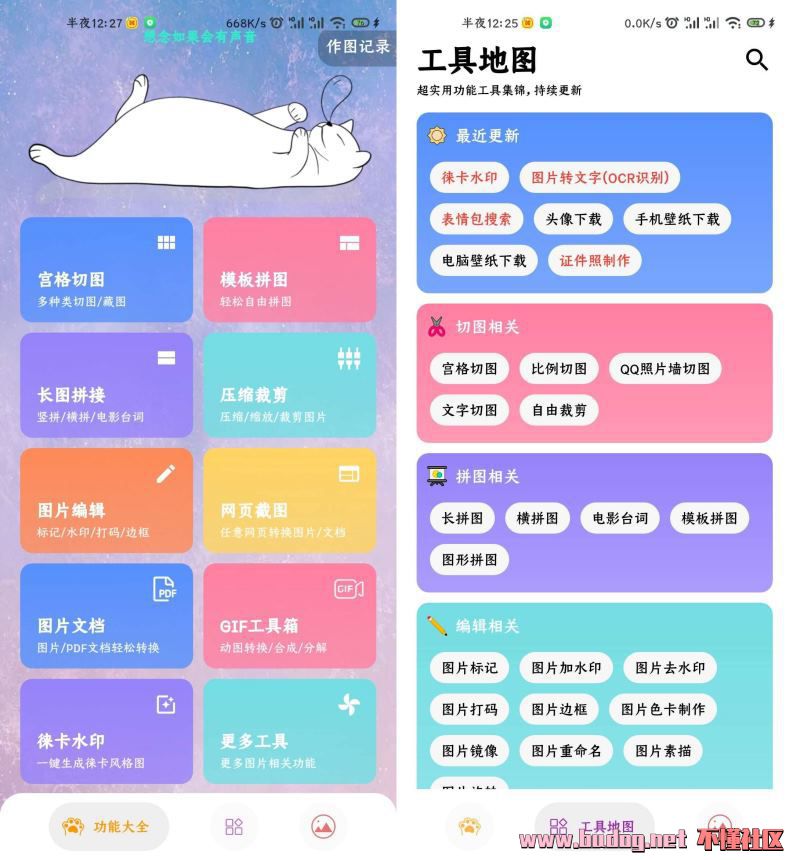Choose the 头像下载 chip
The image size is (793, 860).
click(567, 219)
